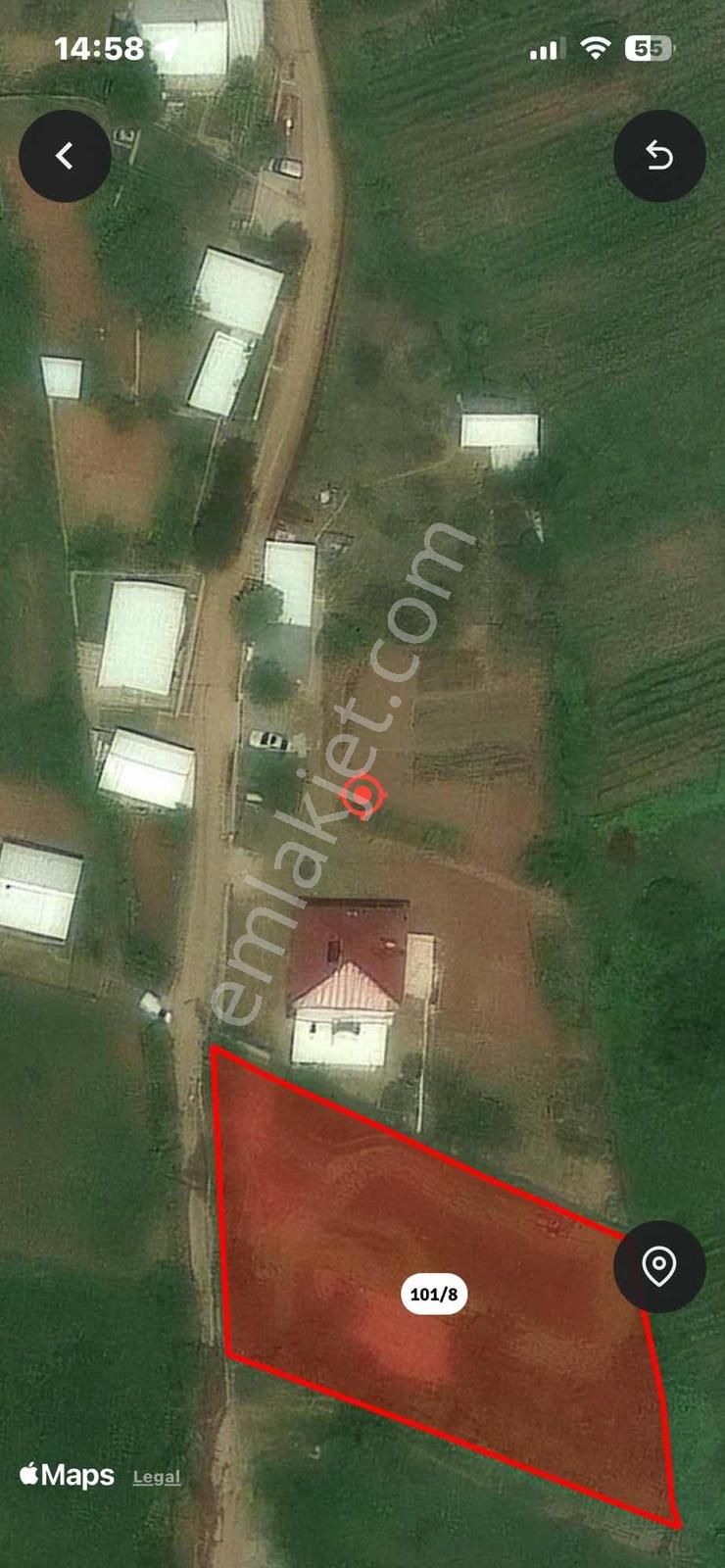Tap the undo arrow button
725x1568 pixels.
pyautogui.click(x=659, y=156)
